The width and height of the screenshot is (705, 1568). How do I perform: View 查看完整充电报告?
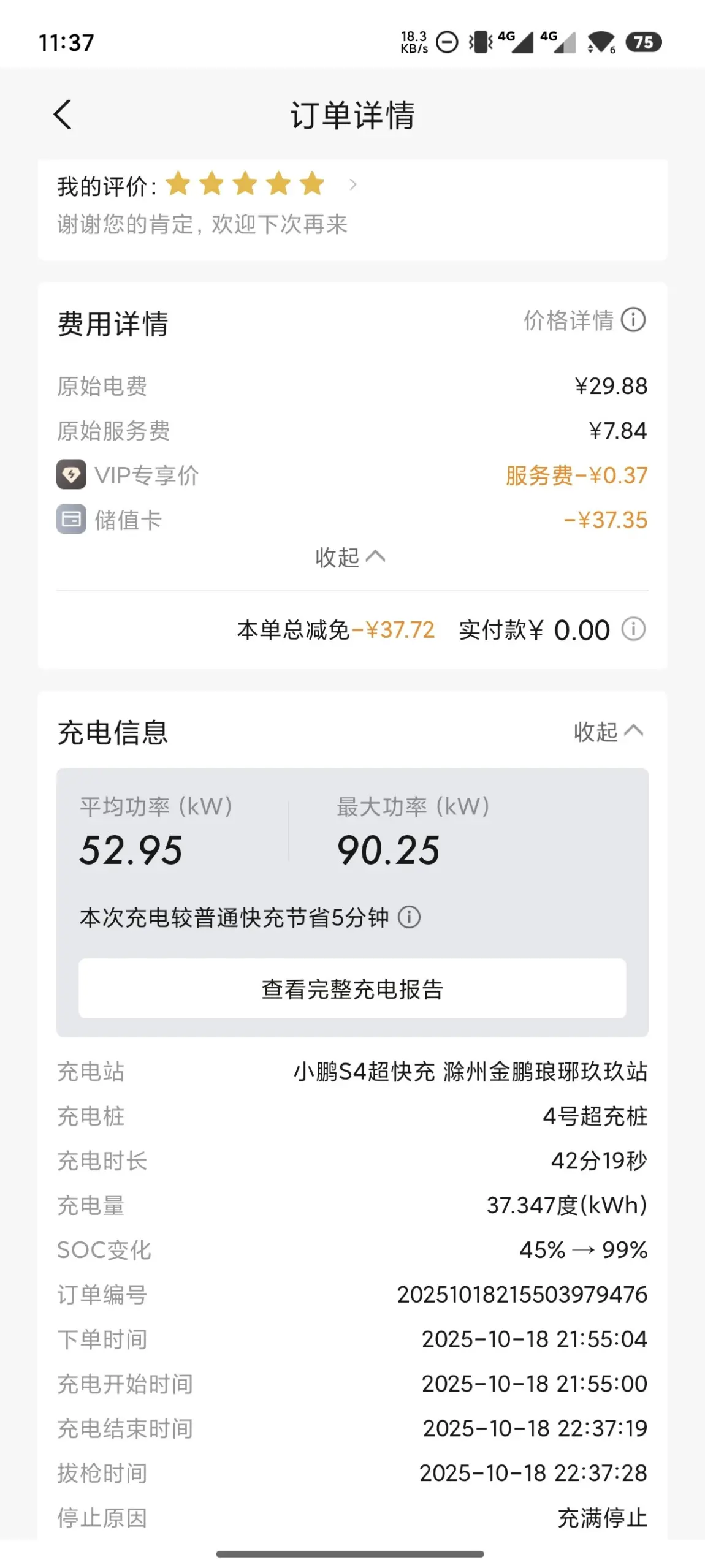pos(352,988)
